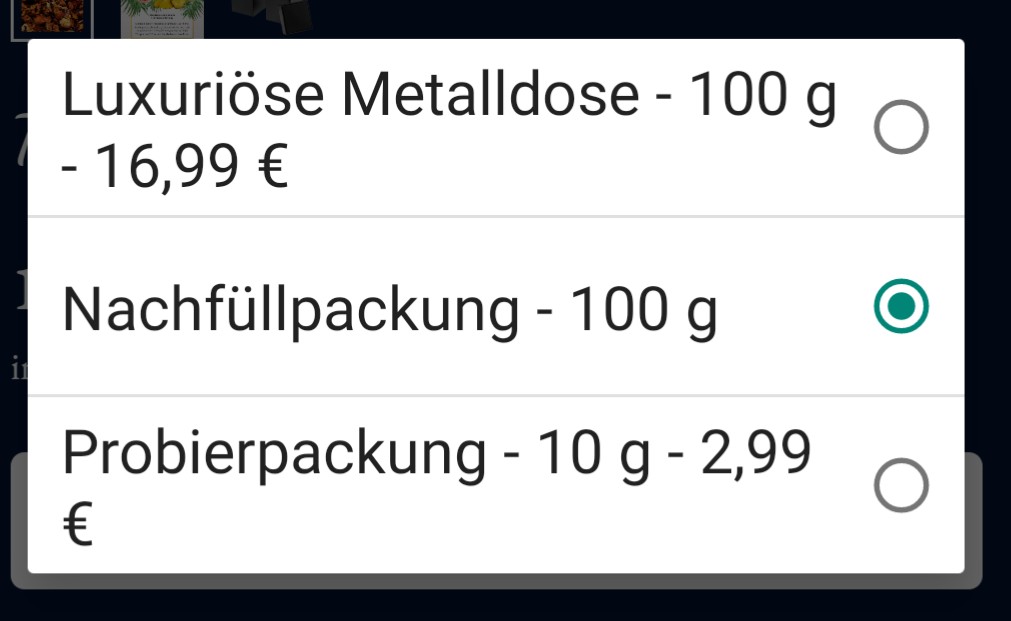This screenshot has height=621, width=1011.
Task: Select Luxuriöse Metalldose 100 g option
Action: pyautogui.click(x=495, y=128)
